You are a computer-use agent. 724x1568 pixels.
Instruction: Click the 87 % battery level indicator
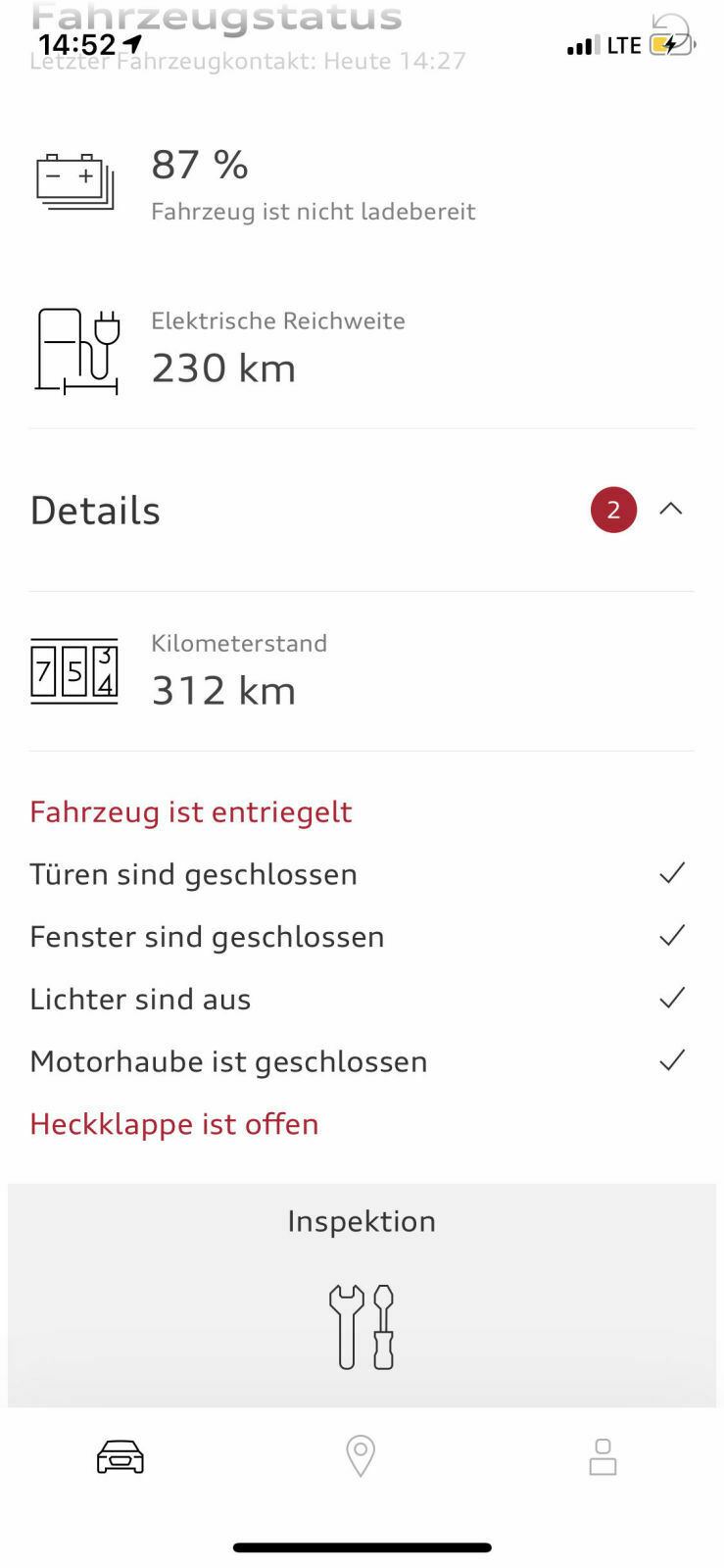198,165
